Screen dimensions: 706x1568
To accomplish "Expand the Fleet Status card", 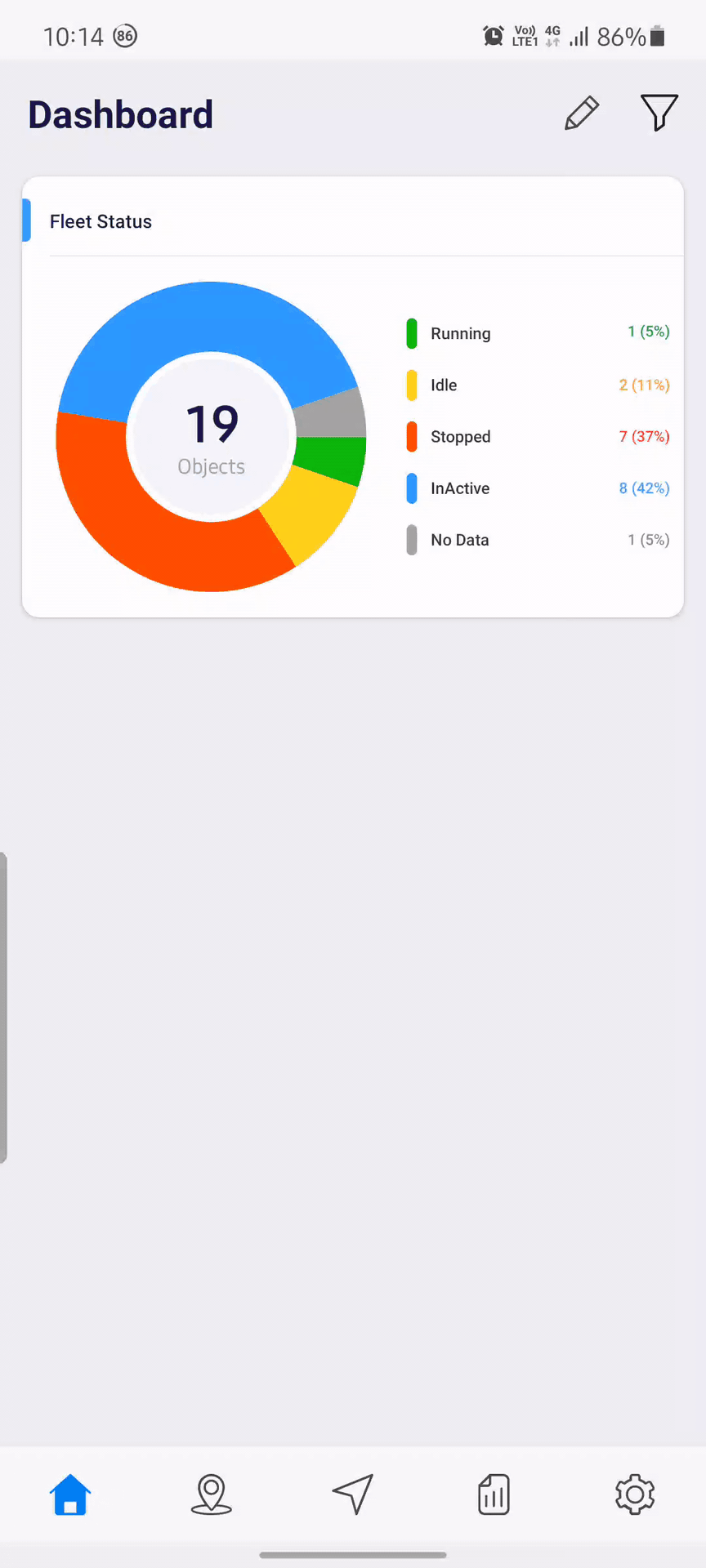I will pos(101,221).
